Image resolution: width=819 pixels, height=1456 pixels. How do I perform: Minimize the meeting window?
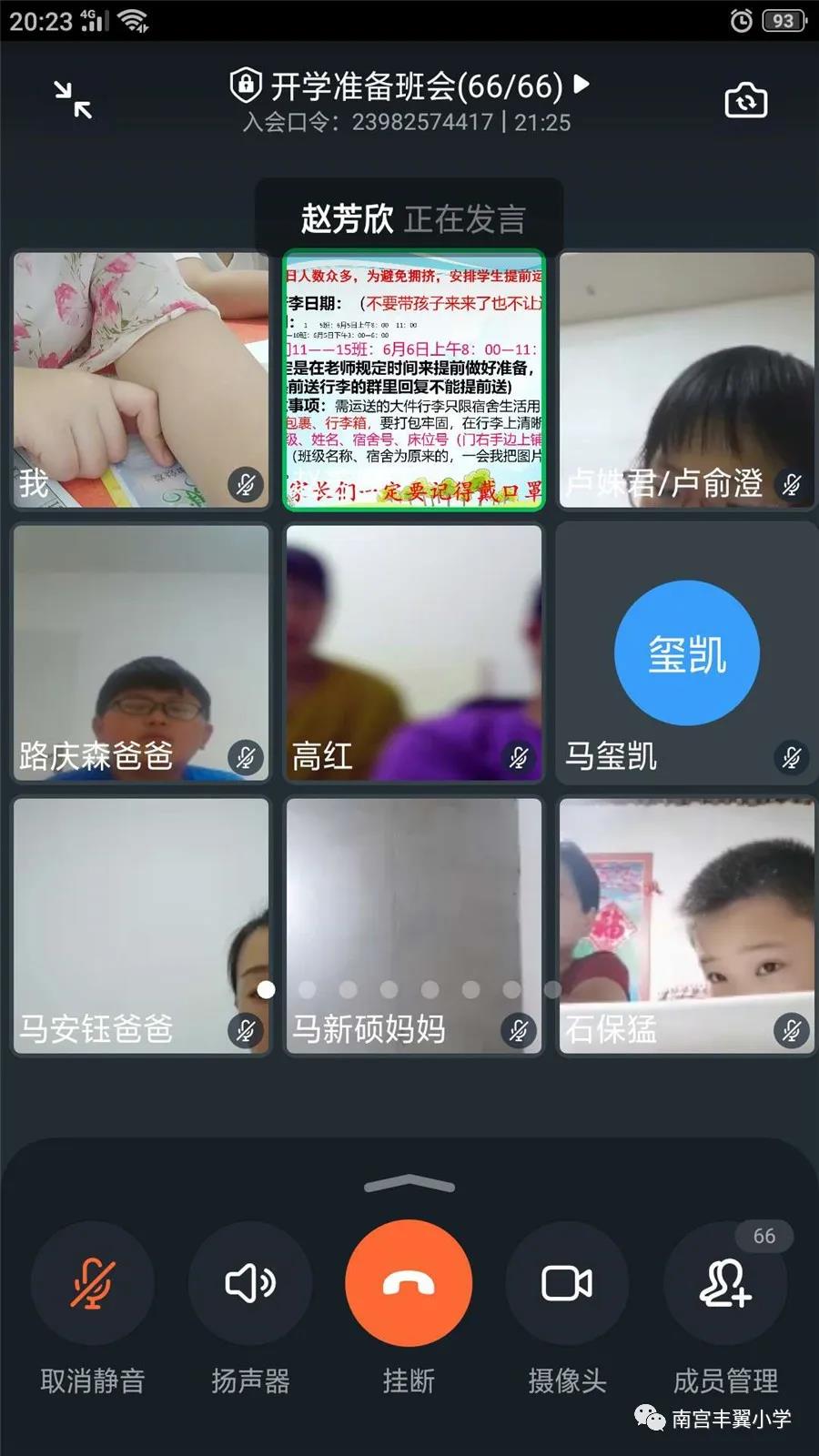click(73, 100)
